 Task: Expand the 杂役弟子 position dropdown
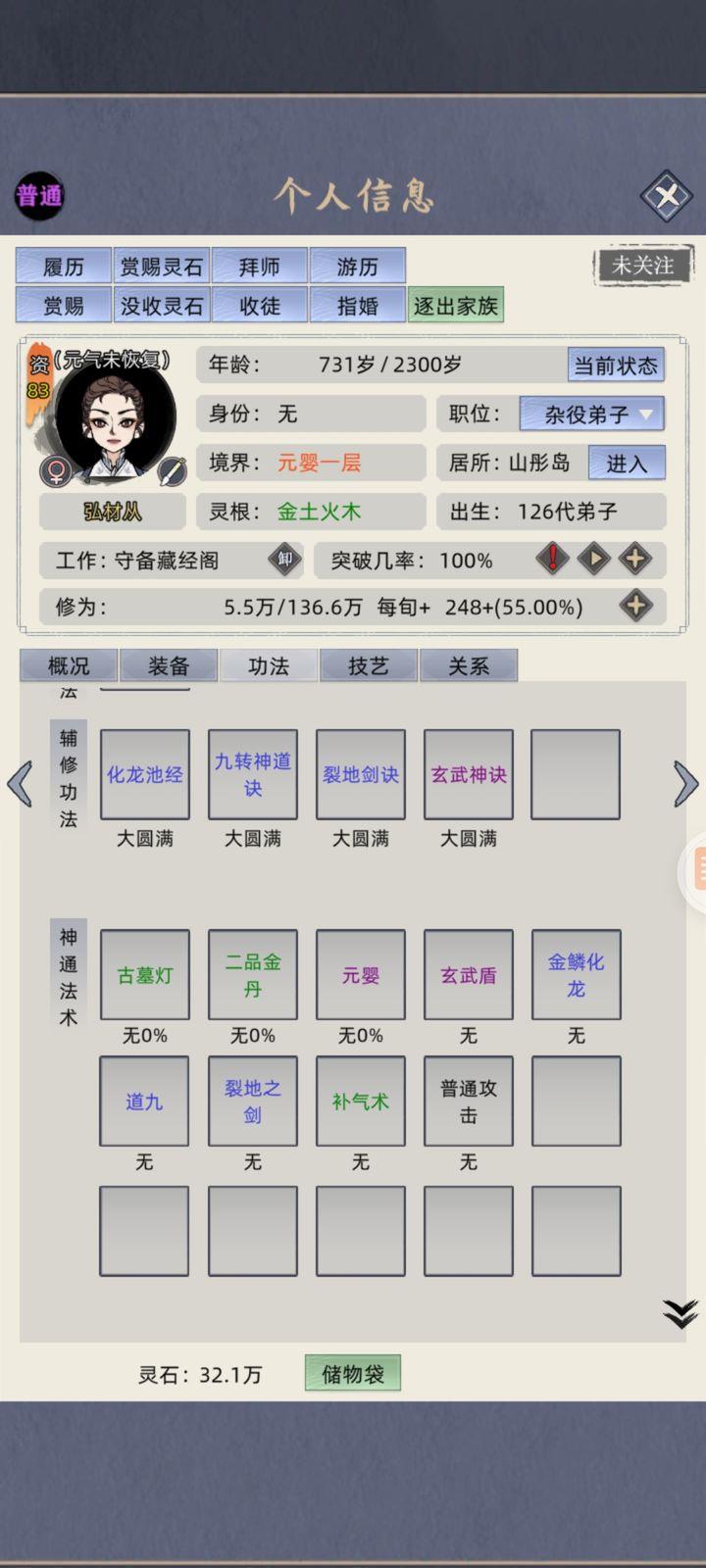[x=592, y=415]
